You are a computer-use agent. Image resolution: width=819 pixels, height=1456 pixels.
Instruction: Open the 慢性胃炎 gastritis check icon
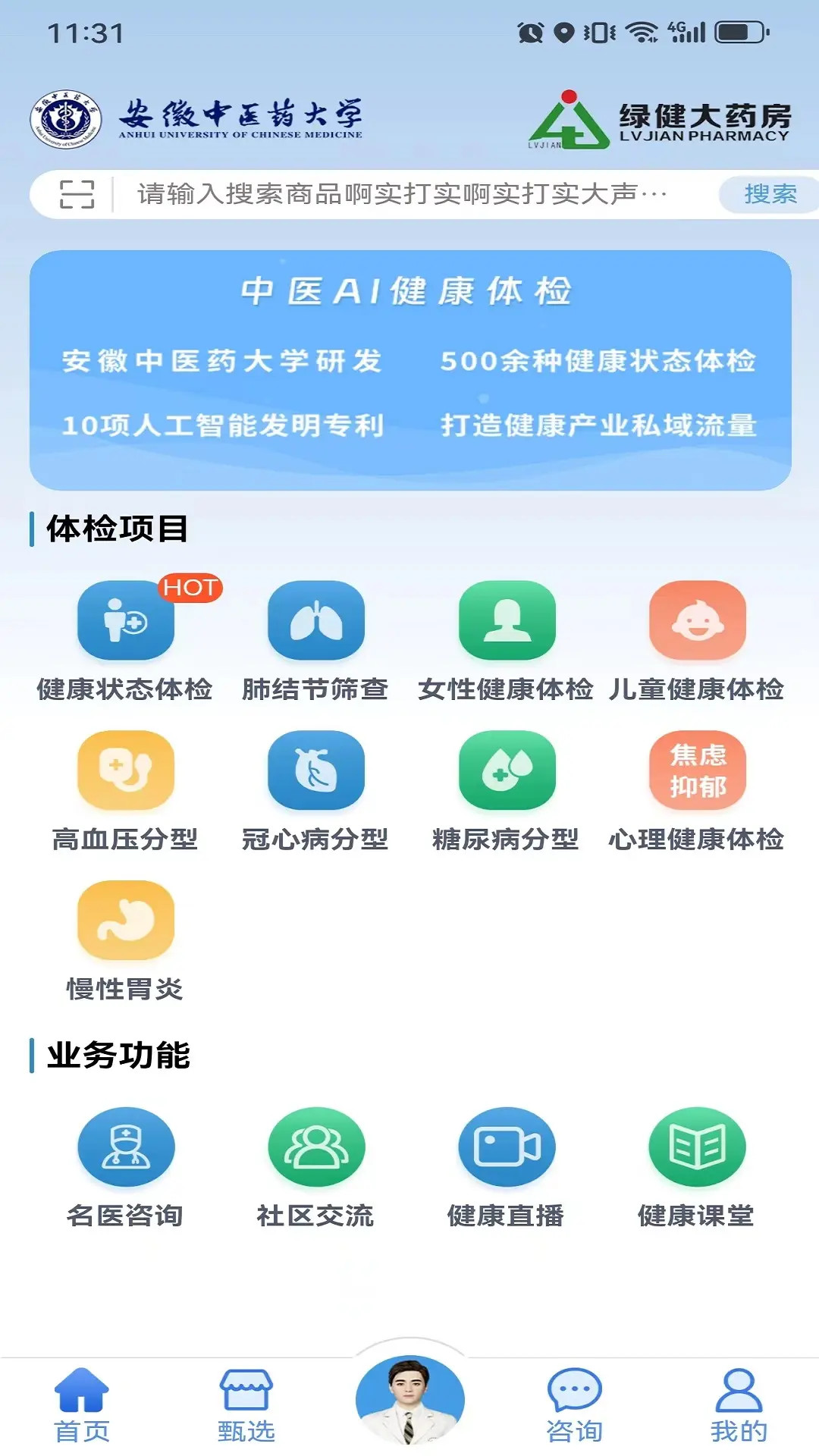(x=125, y=920)
